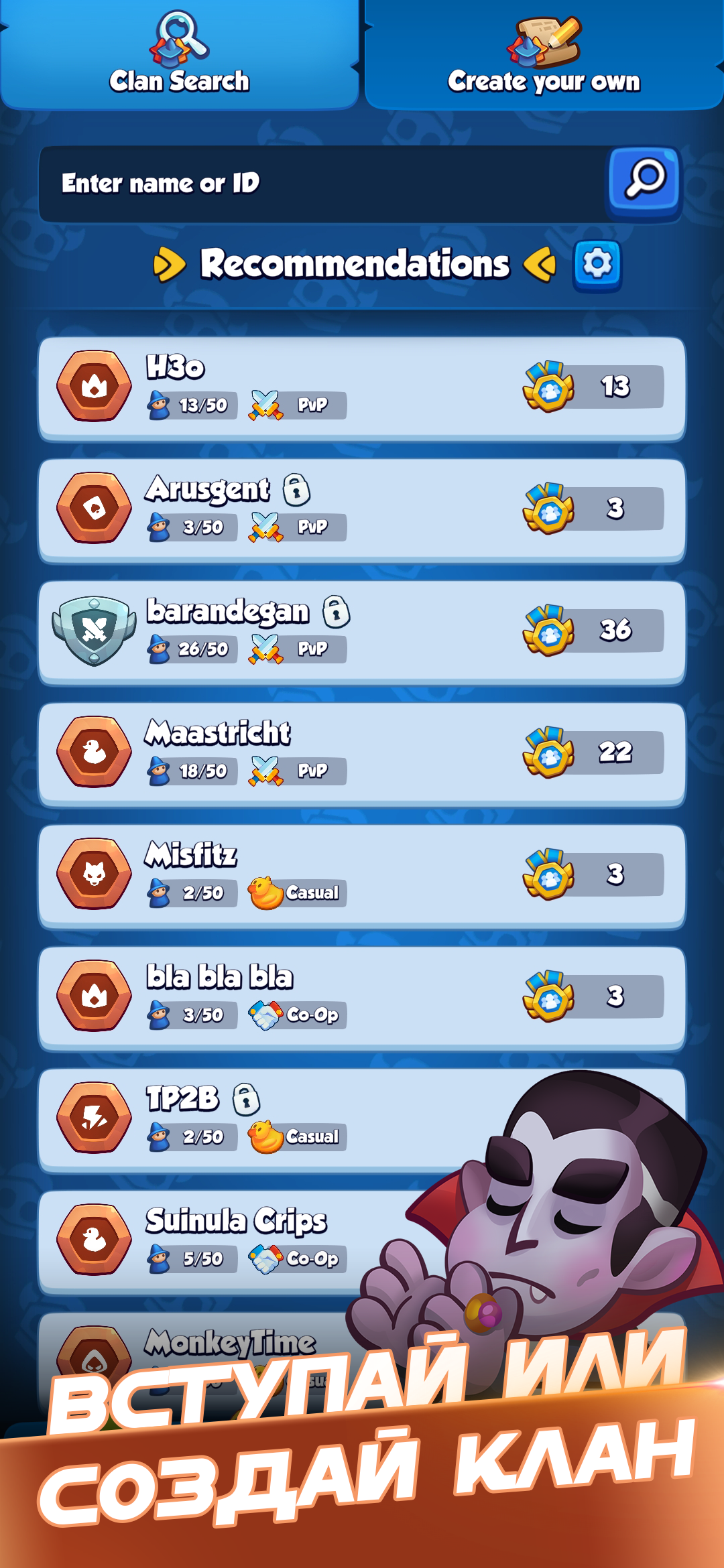724x1568 pixels.
Task: Open the Arusgent clan
Action: point(362,509)
